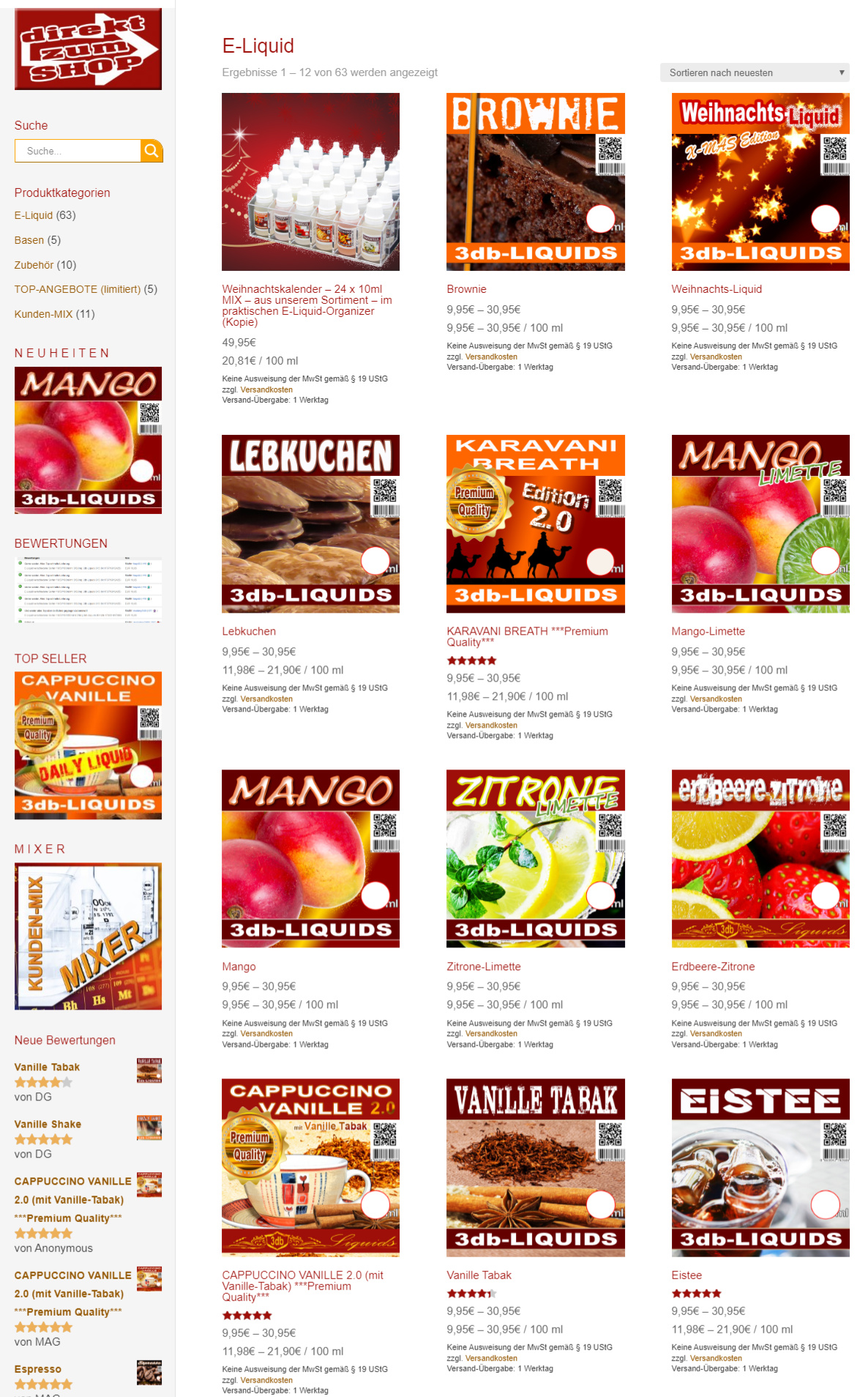The image size is (868, 1397).
Task: Open the Kunden-MIX category
Action: tap(44, 314)
